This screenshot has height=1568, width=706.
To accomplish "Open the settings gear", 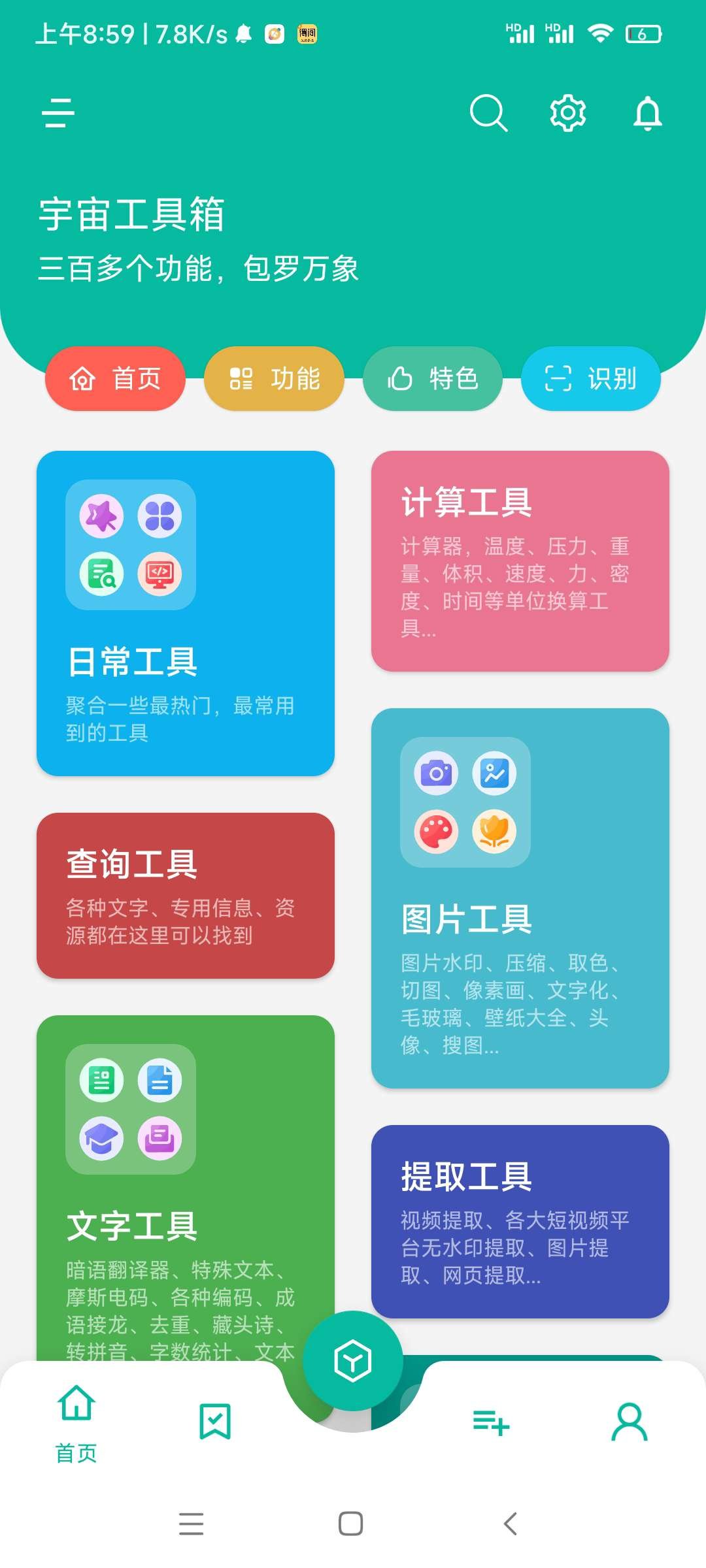I will pos(567,113).
